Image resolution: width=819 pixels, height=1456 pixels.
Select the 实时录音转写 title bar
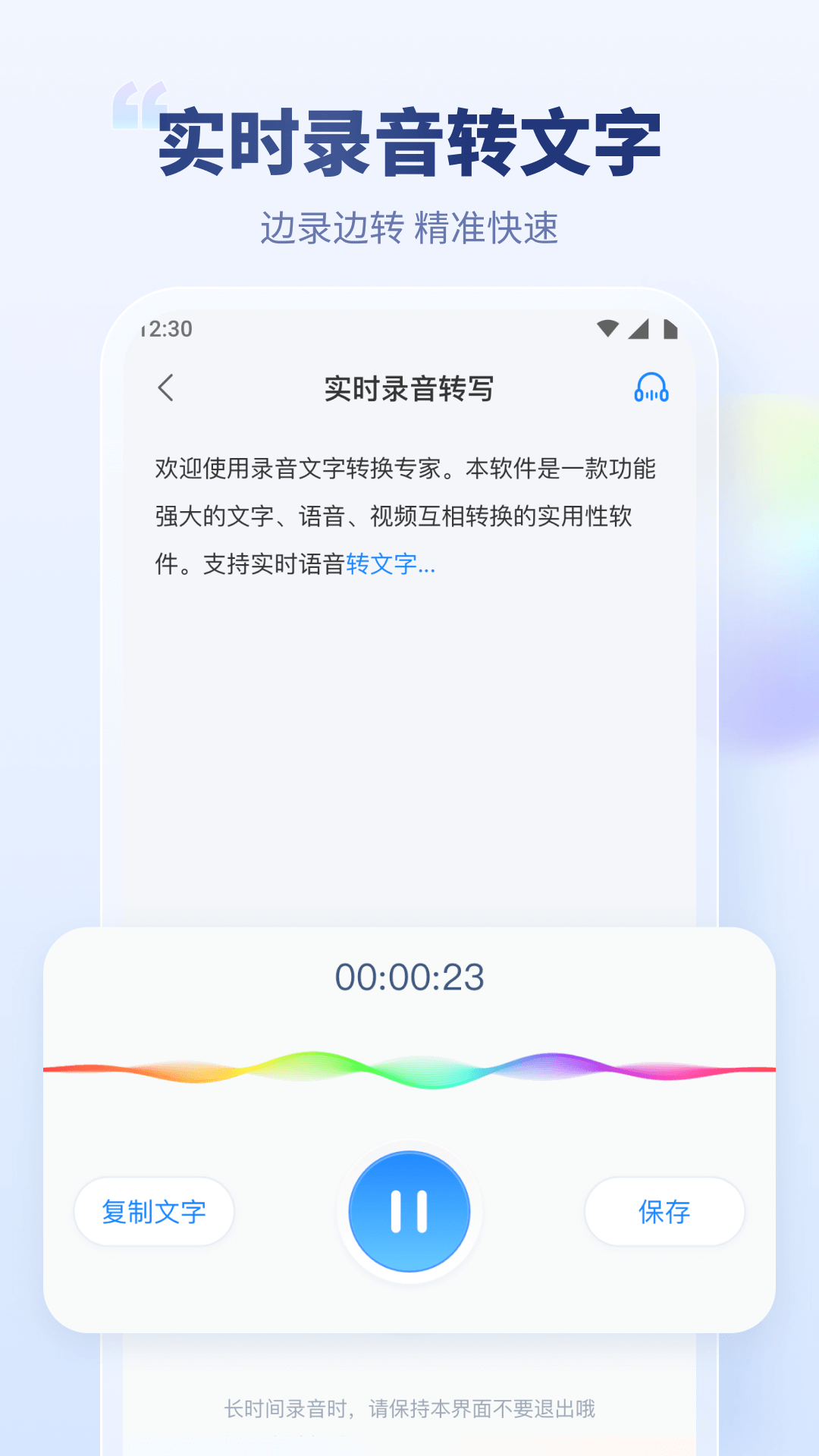tap(409, 388)
